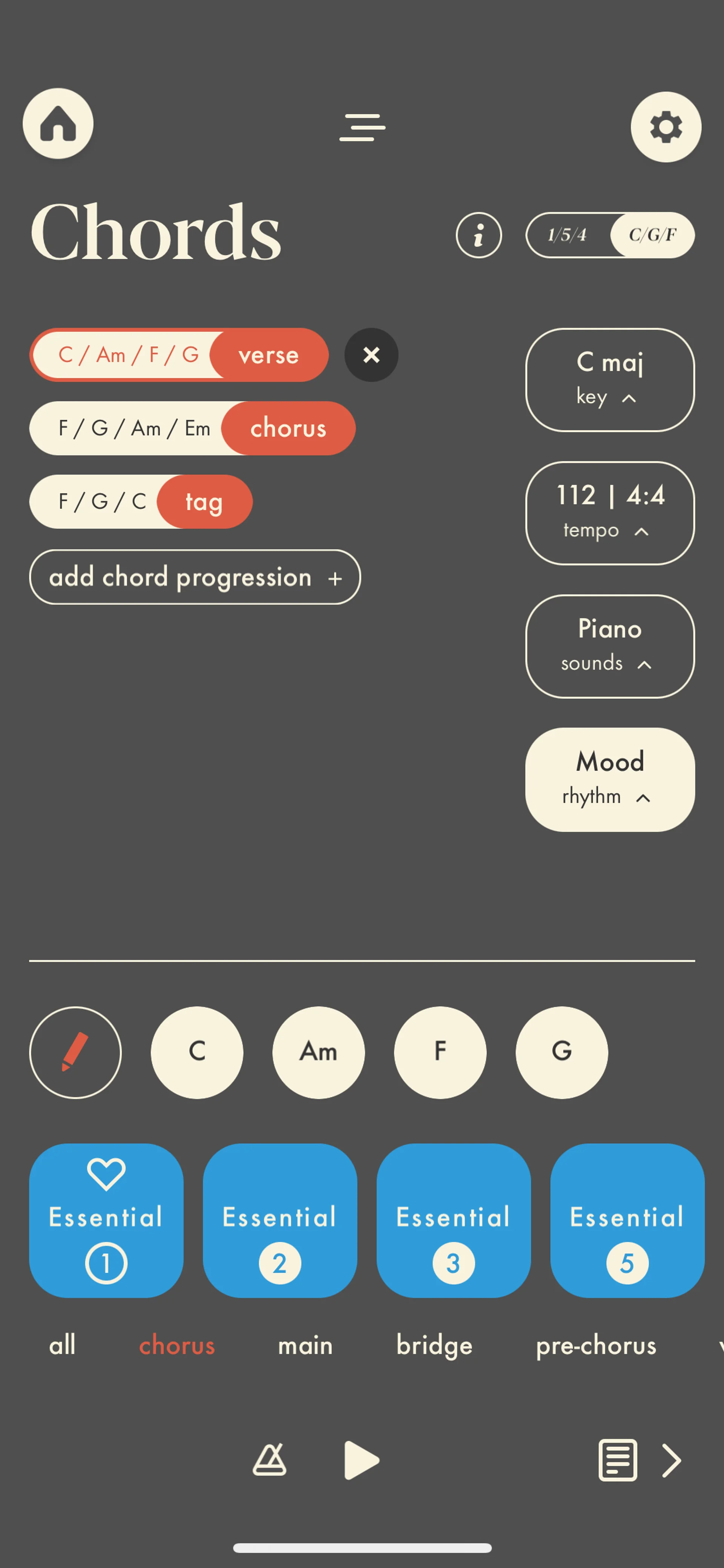Tap the Am chord circle
The width and height of the screenshot is (724, 1568).
[x=318, y=1052]
